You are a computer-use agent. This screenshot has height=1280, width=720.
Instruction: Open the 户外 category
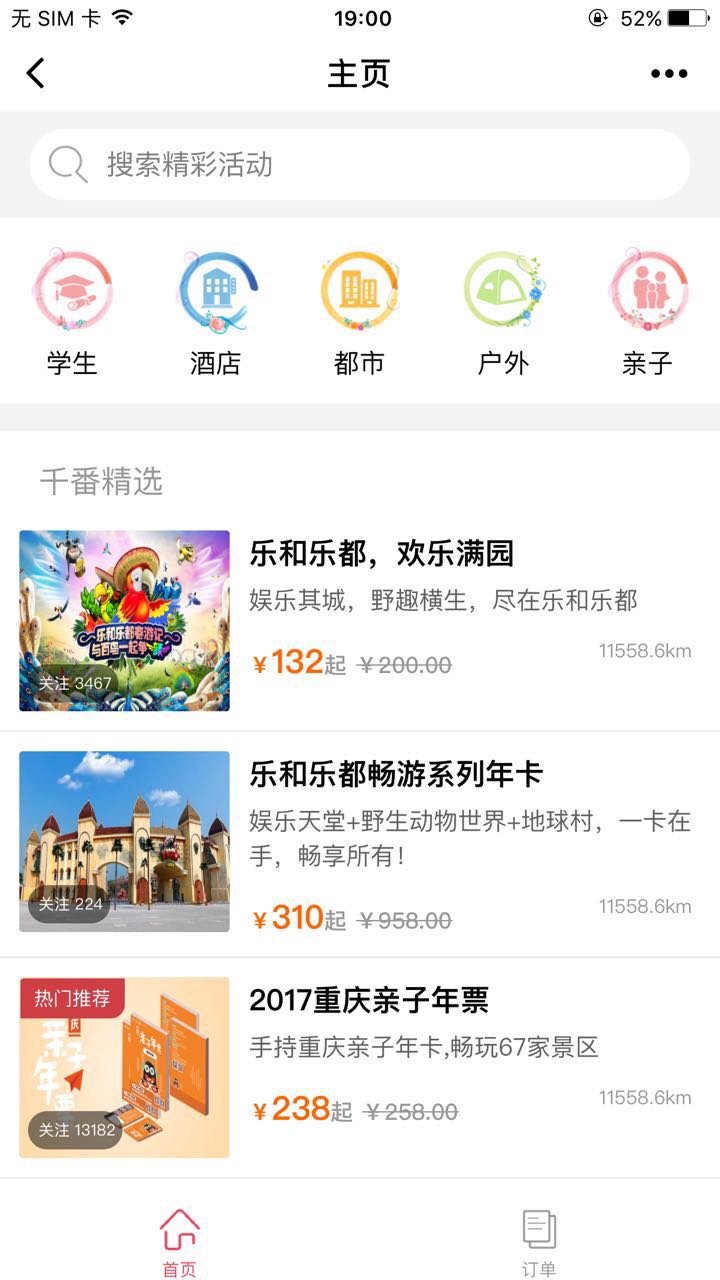[x=503, y=312]
